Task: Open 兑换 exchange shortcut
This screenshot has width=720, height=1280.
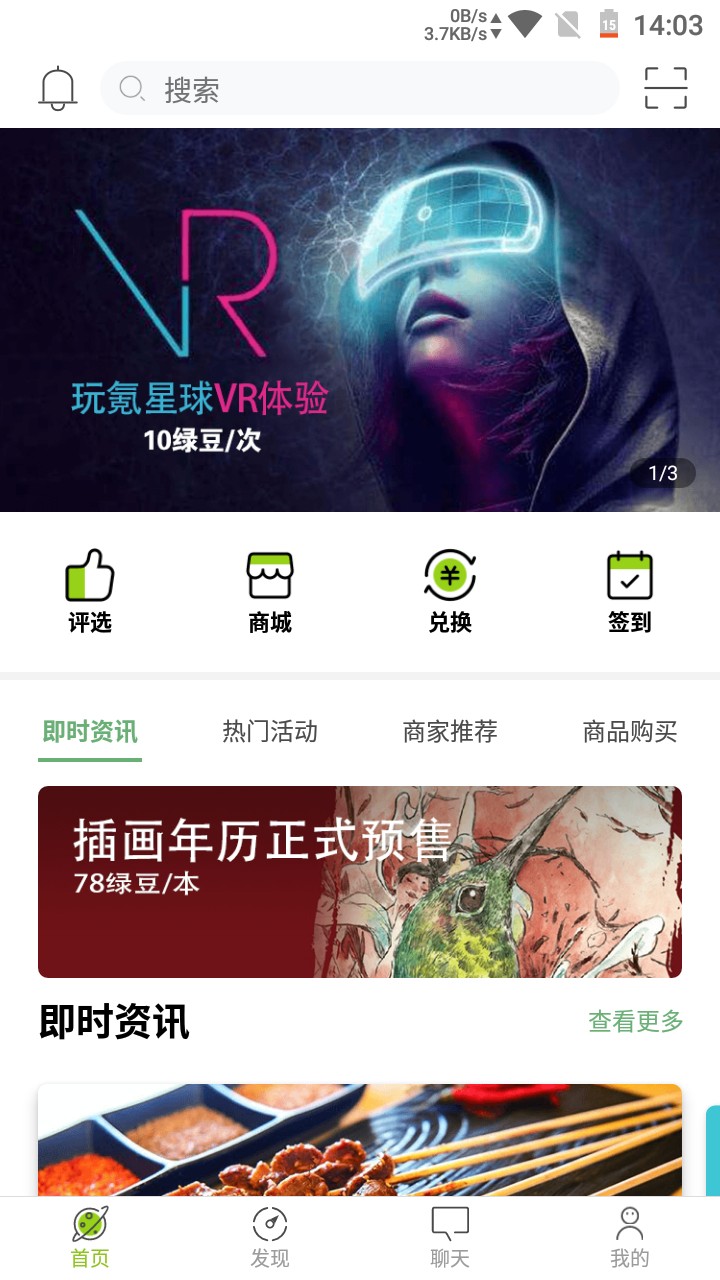Action: click(450, 592)
